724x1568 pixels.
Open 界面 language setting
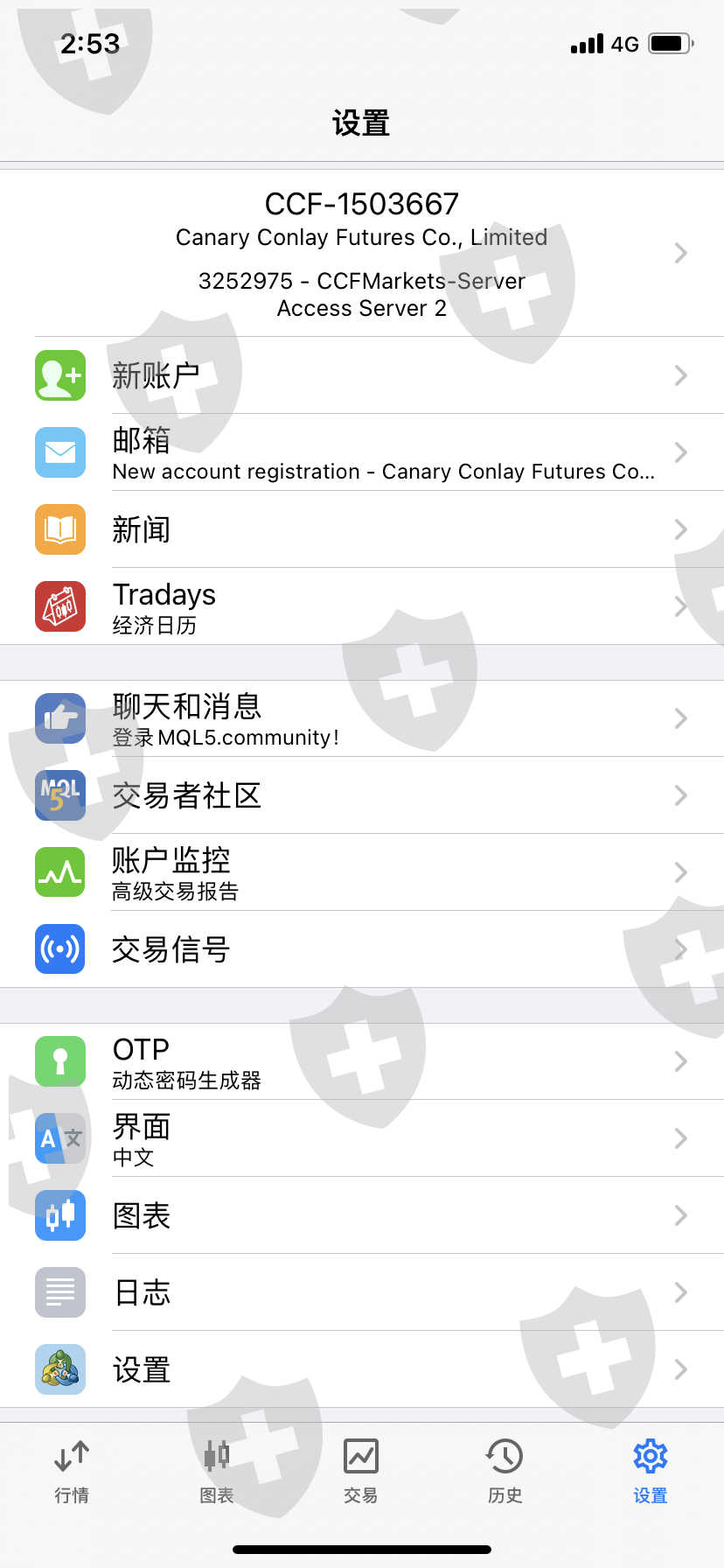tap(362, 1138)
